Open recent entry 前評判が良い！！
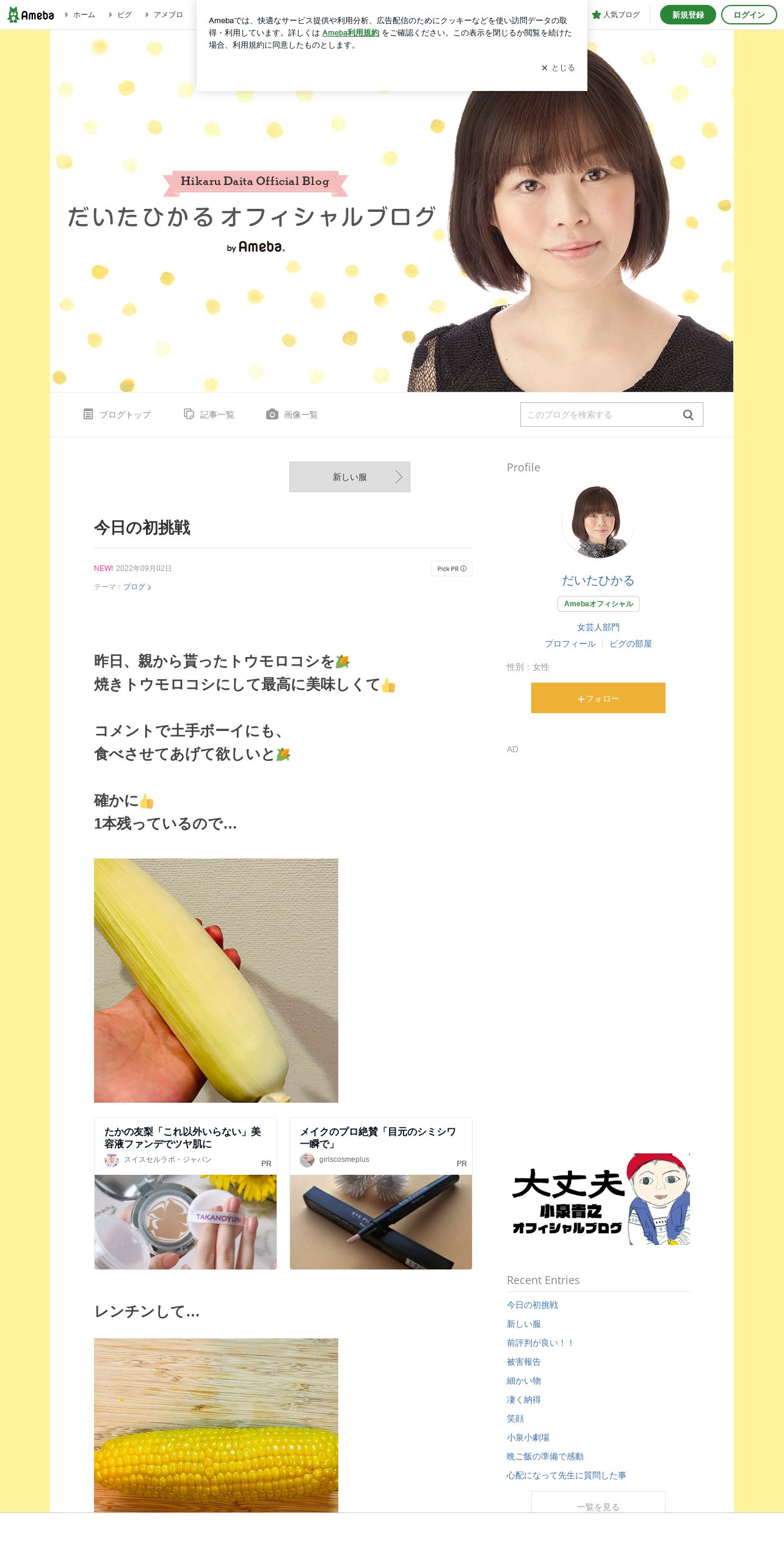 [x=540, y=1343]
